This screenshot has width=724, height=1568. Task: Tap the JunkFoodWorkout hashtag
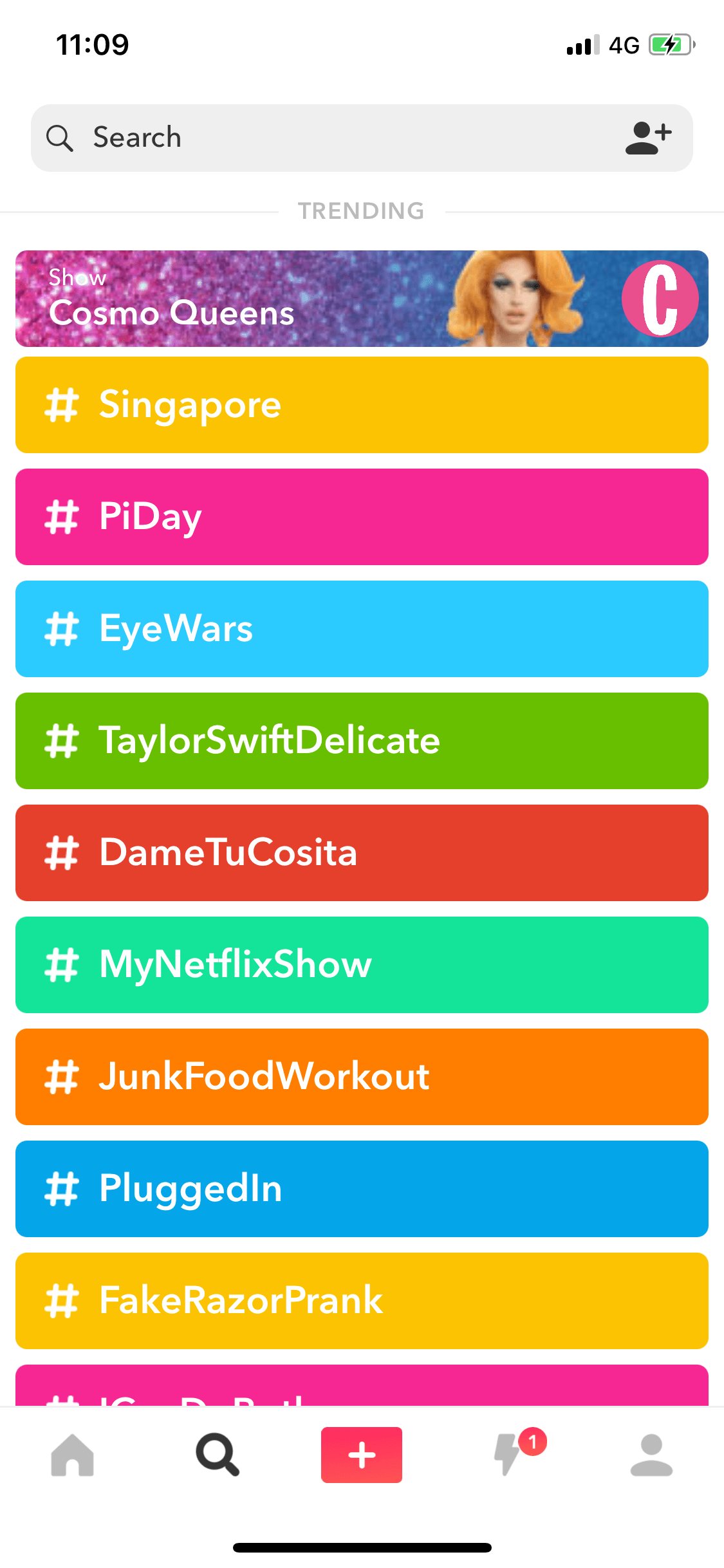[362, 1077]
